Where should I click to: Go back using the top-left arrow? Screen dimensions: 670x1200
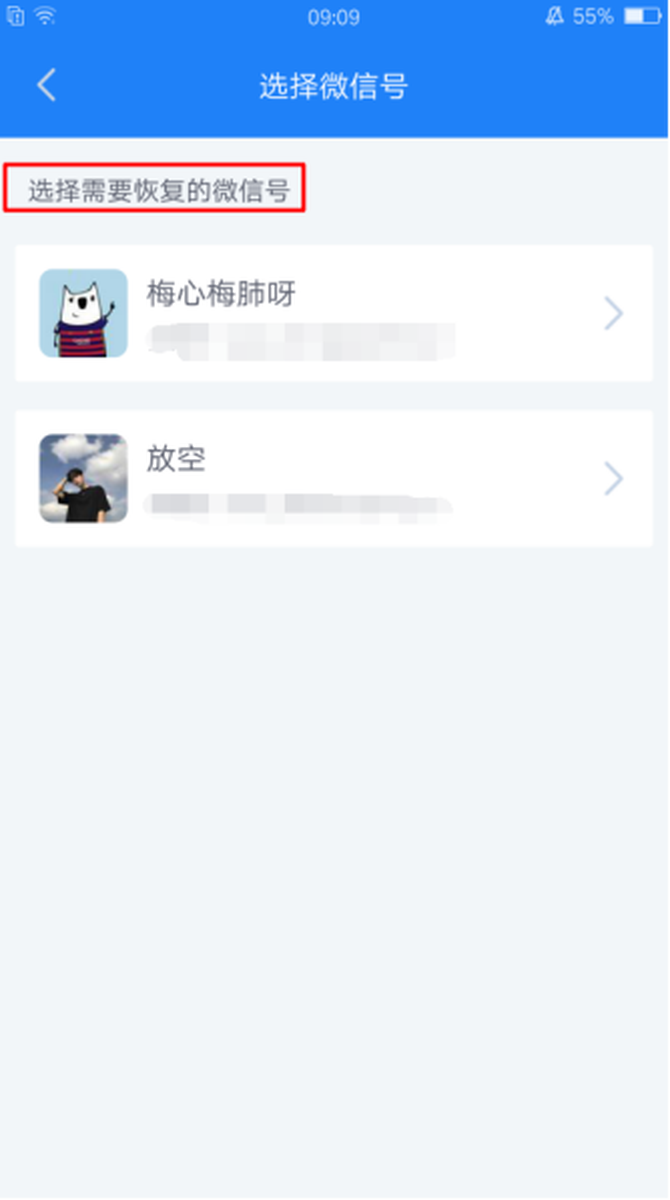(x=46, y=85)
